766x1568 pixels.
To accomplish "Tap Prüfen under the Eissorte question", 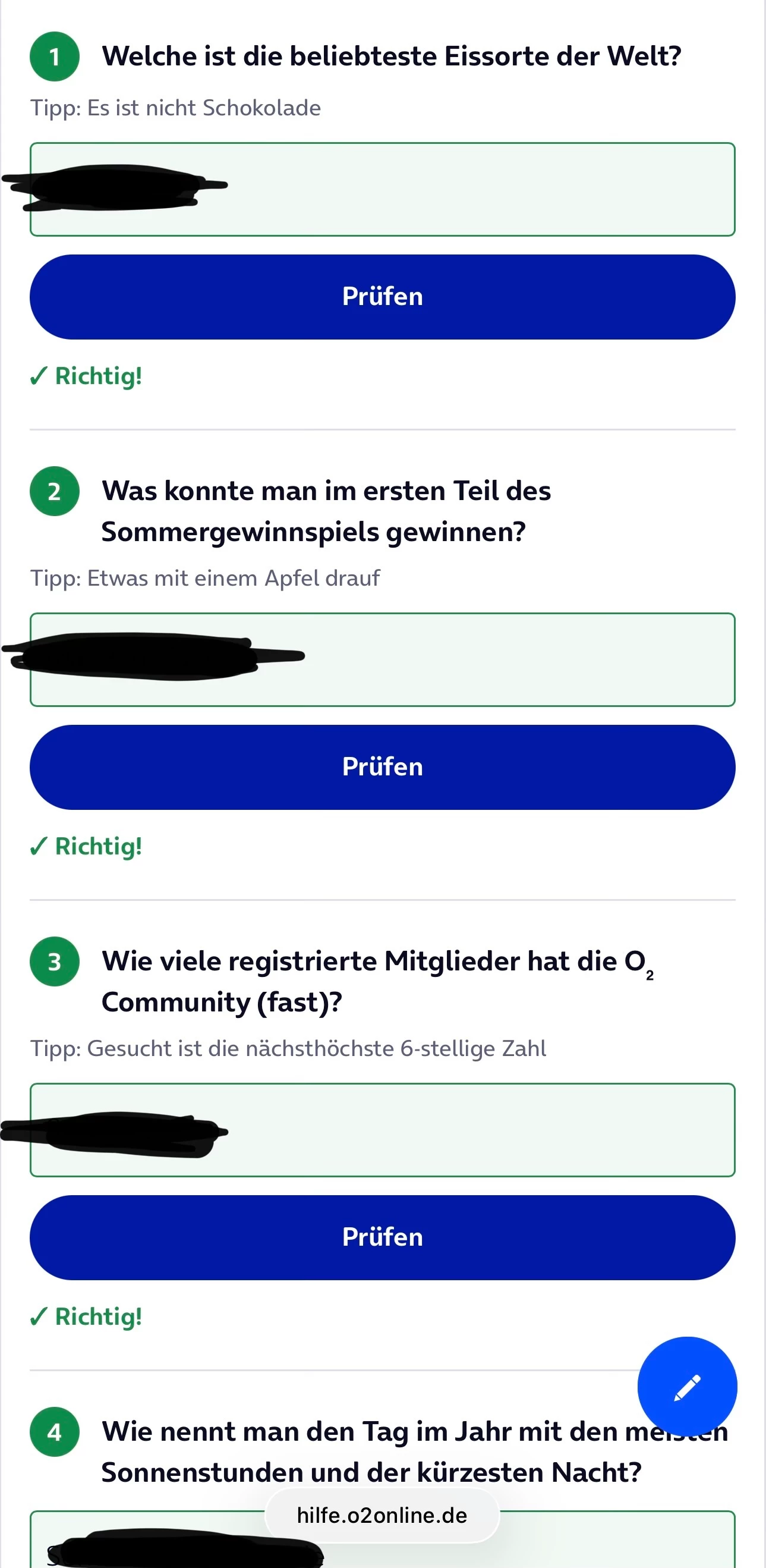I will pos(382,297).
